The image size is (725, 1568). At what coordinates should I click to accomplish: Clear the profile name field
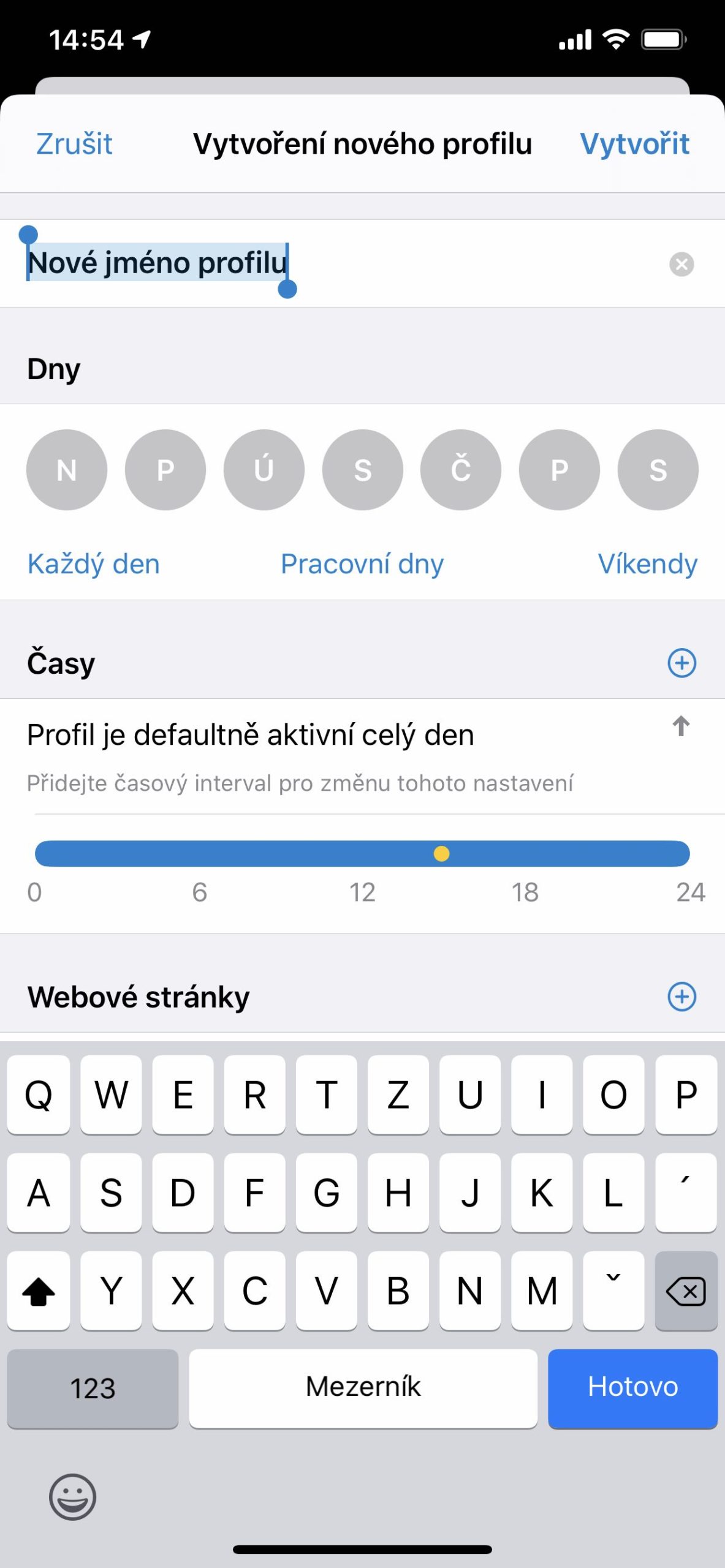tap(681, 264)
